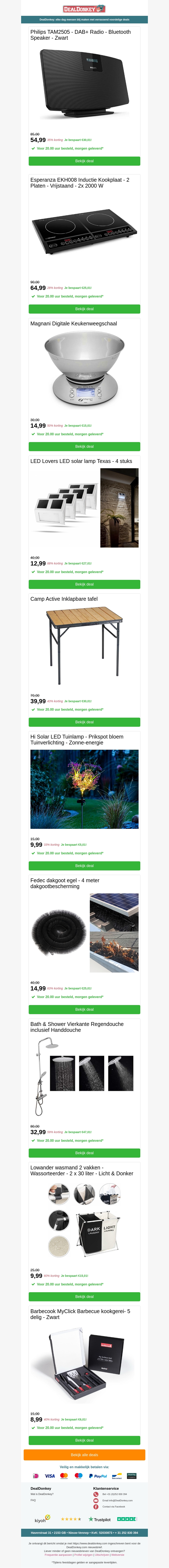Tap Bekijk deal for Fedec dakgoot egel
The height and width of the screenshot is (1568, 169).
click(84, 1009)
